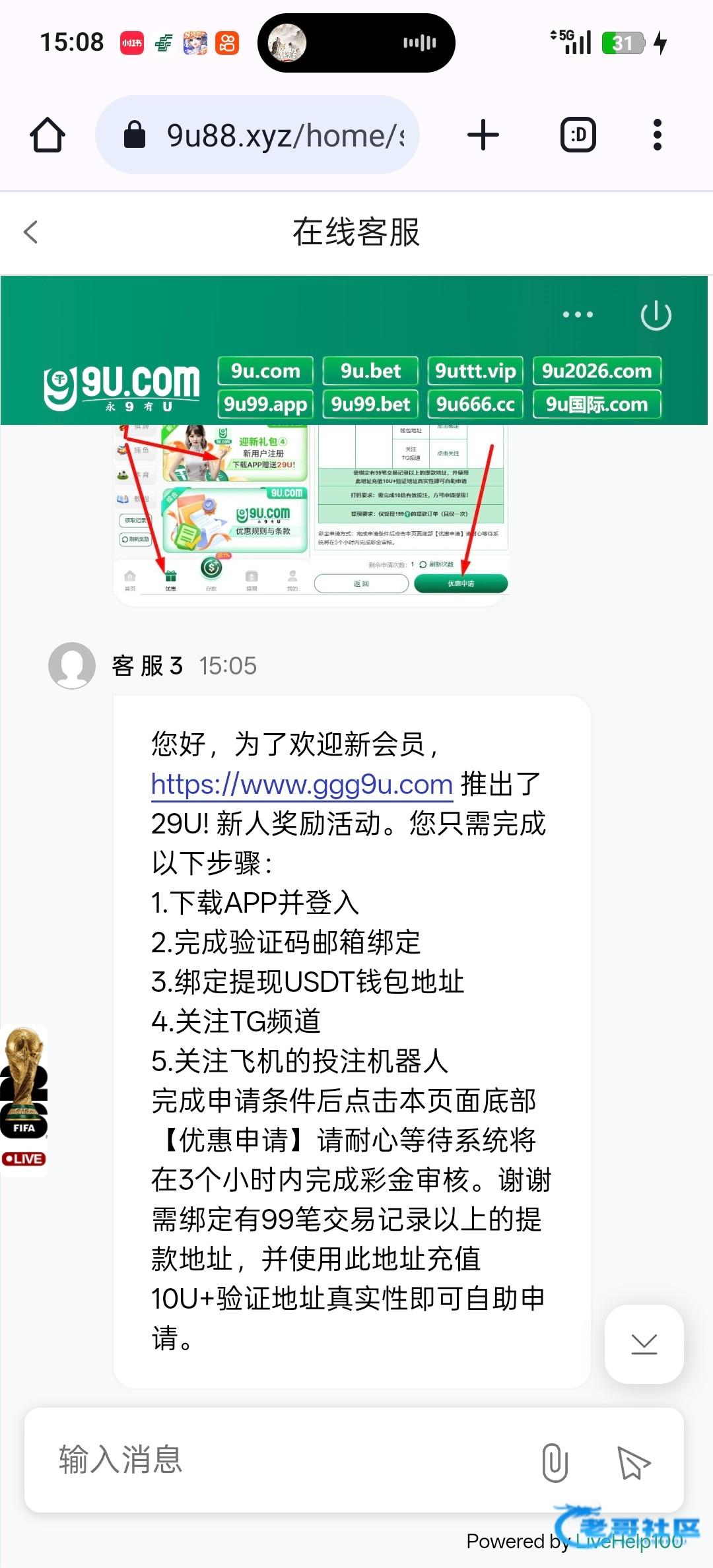Jump to latest message with down arrow
Screen dimensions: 713x1568
[x=644, y=1344]
